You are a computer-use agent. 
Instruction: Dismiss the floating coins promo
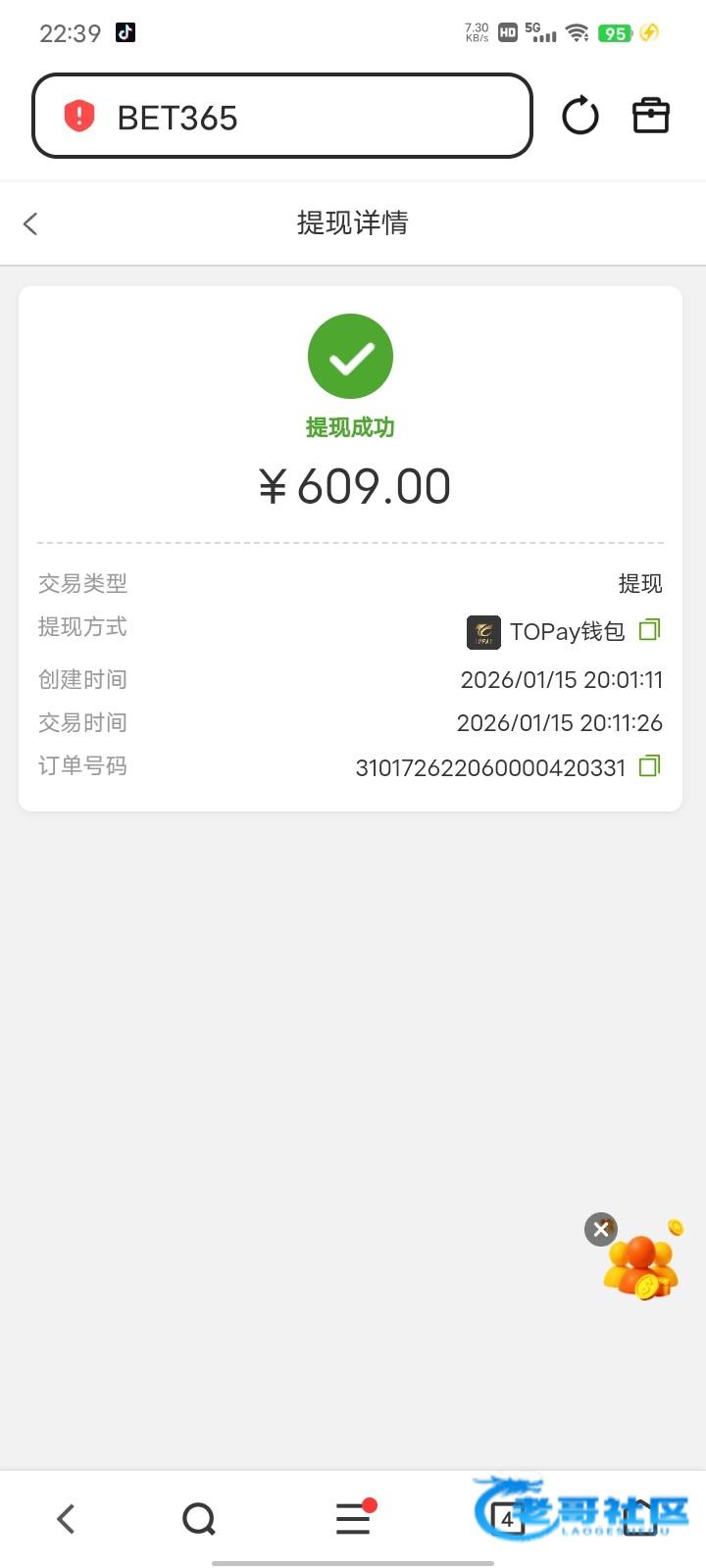click(x=601, y=1229)
